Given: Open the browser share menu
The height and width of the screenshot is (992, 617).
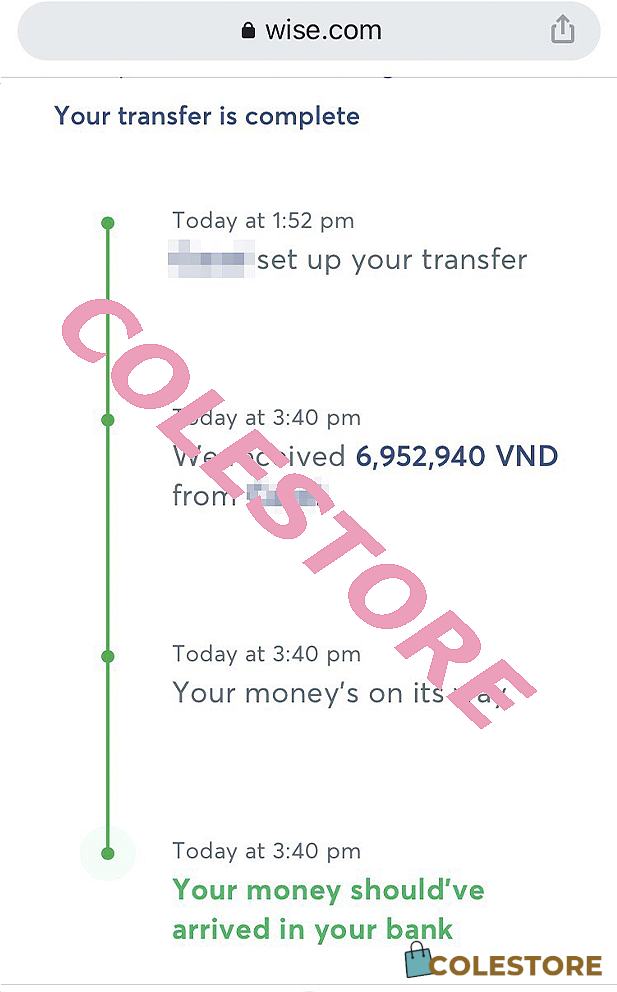Looking at the screenshot, I should click(562, 29).
